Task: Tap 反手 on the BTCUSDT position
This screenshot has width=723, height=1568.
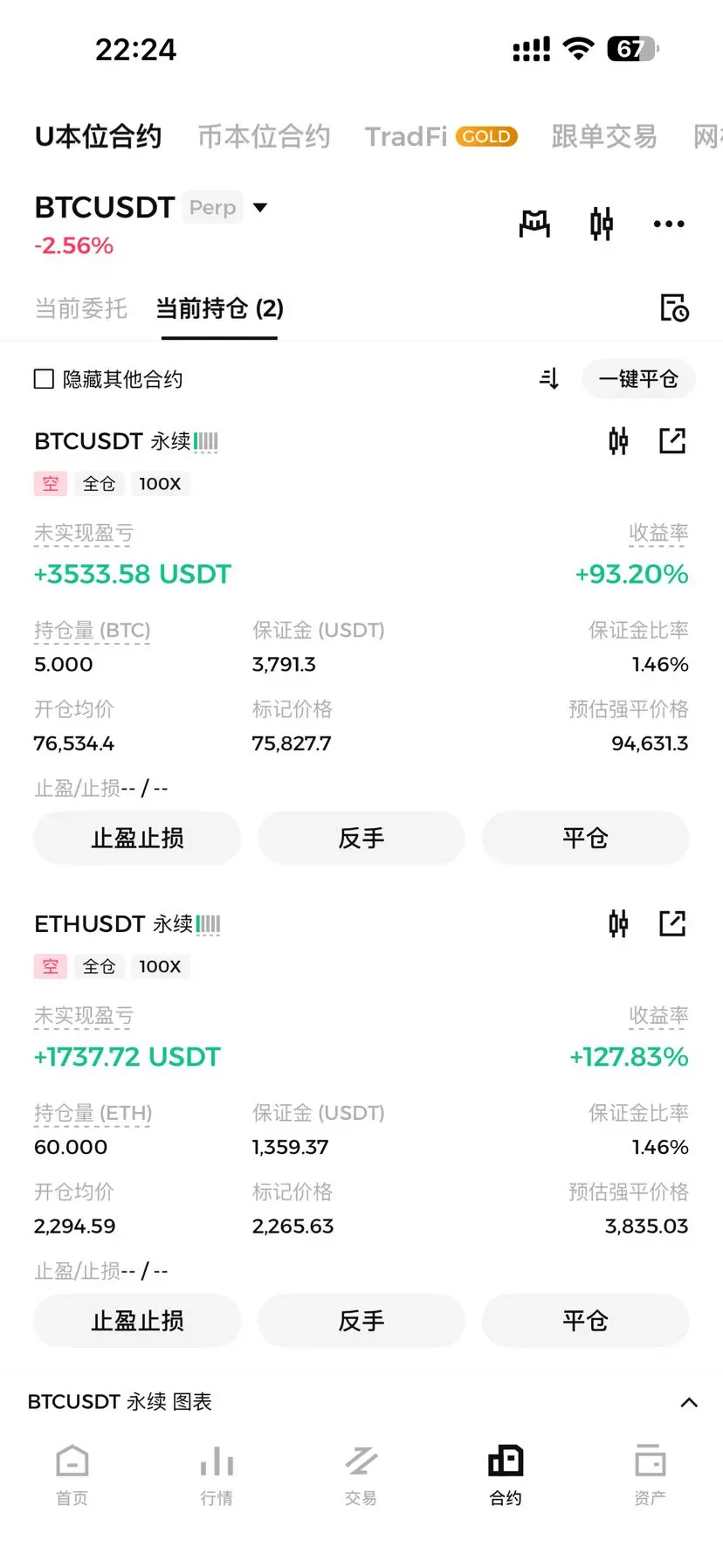Action: (361, 839)
